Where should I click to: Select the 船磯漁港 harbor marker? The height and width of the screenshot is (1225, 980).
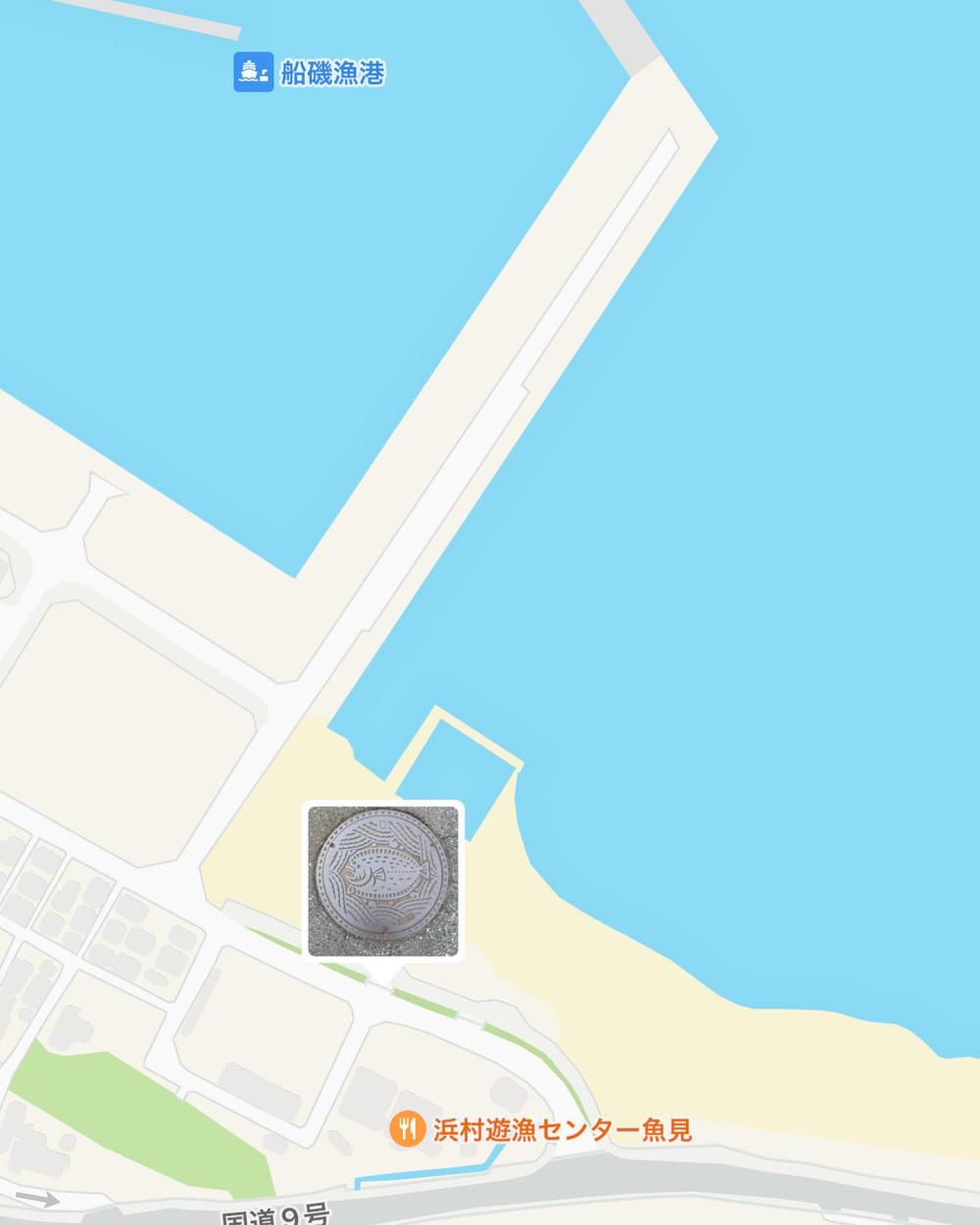pos(253,73)
